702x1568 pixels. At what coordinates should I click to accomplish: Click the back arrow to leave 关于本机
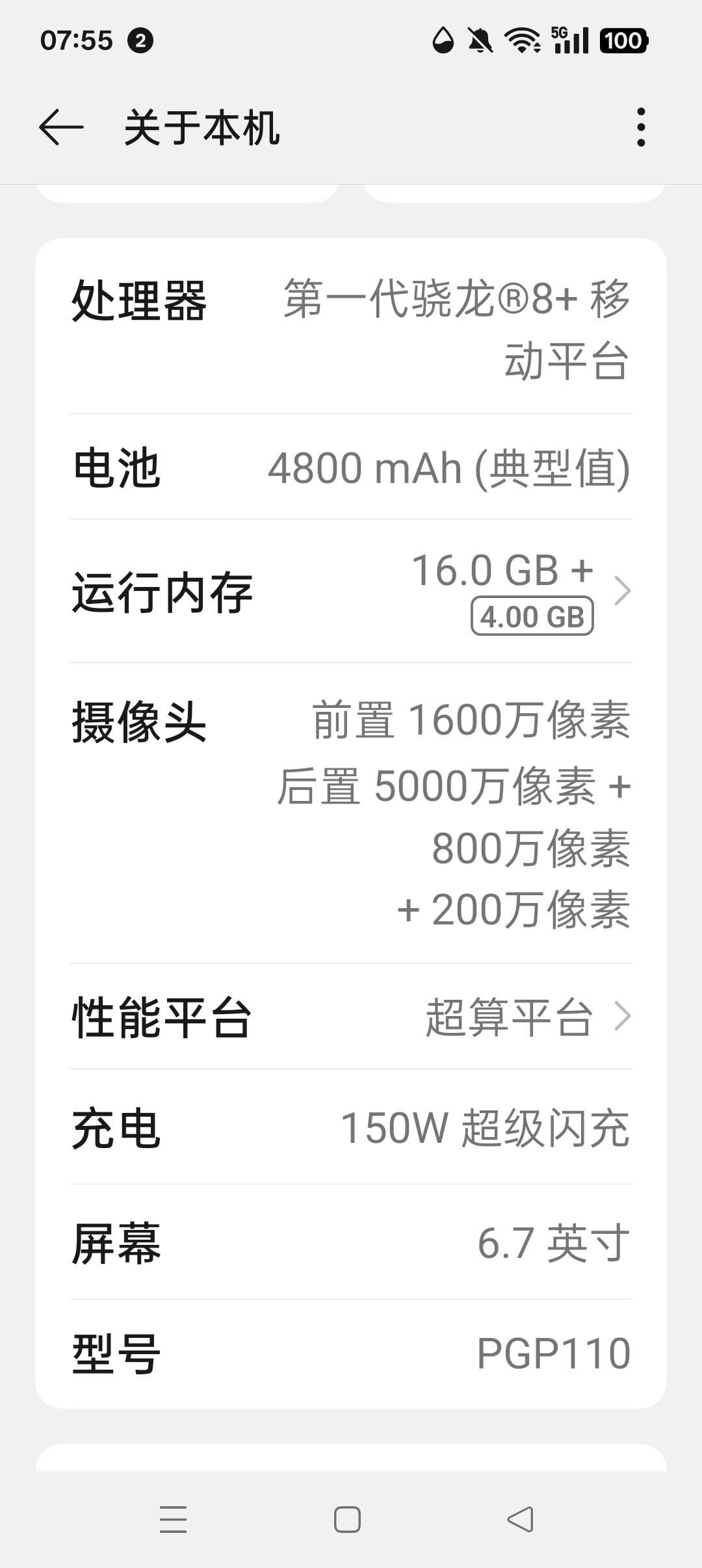[61, 127]
